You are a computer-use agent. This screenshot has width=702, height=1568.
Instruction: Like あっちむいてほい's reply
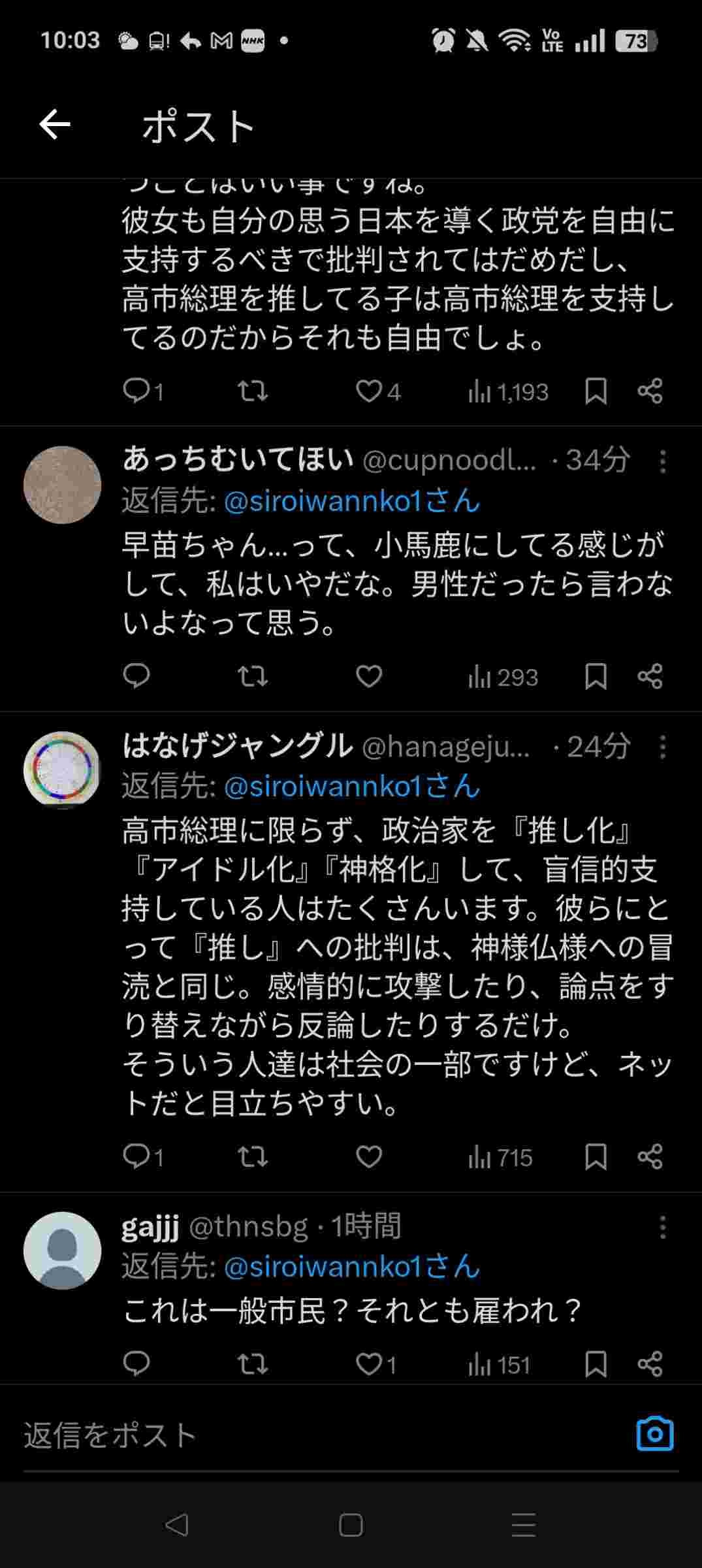click(x=369, y=676)
